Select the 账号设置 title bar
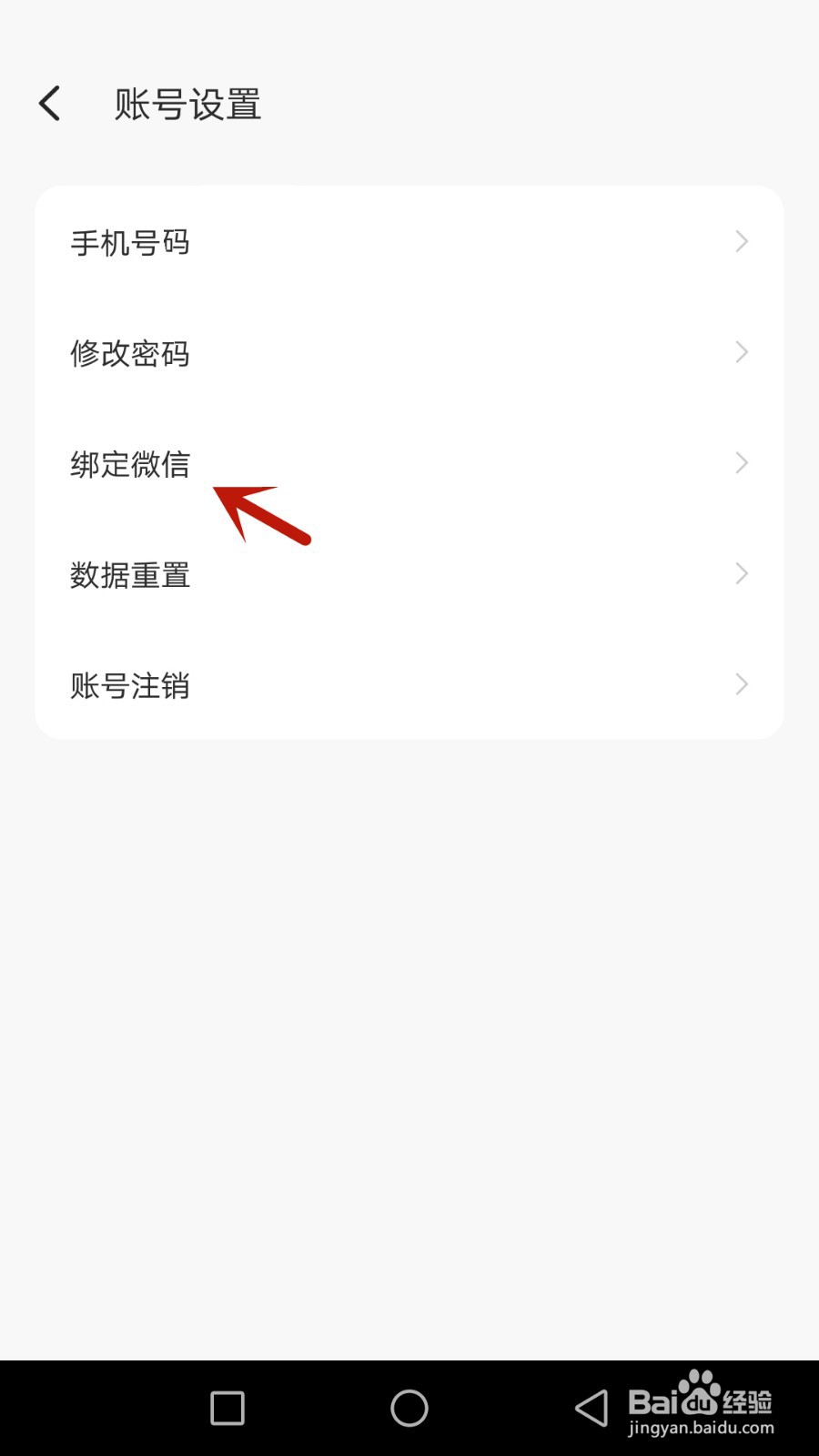This screenshot has height=1456, width=819. coord(187,103)
